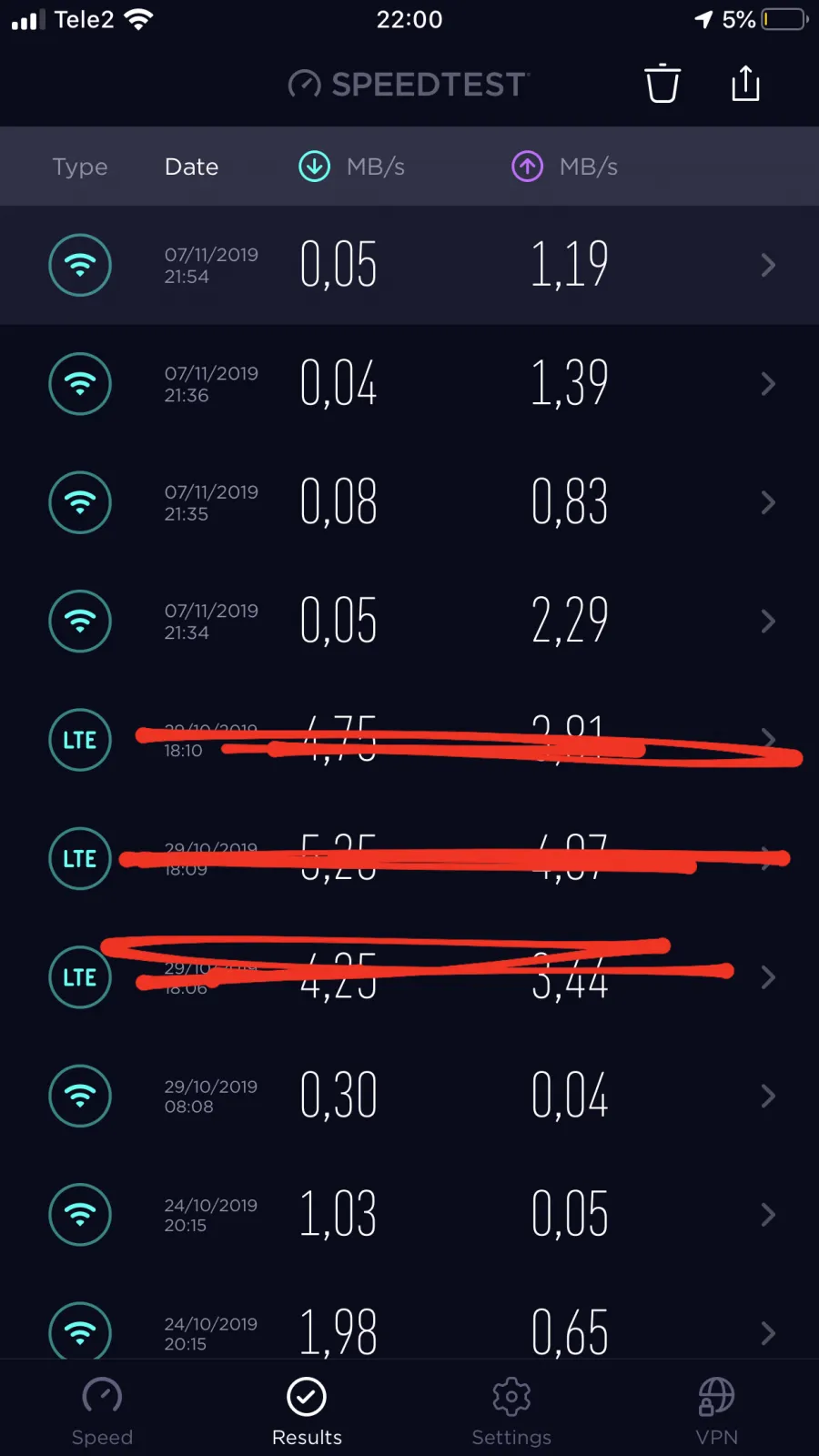Image resolution: width=819 pixels, height=1456 pixels.
Task: View the 07/11/2019 21:35 result details
Action: (x=409, y=502)
